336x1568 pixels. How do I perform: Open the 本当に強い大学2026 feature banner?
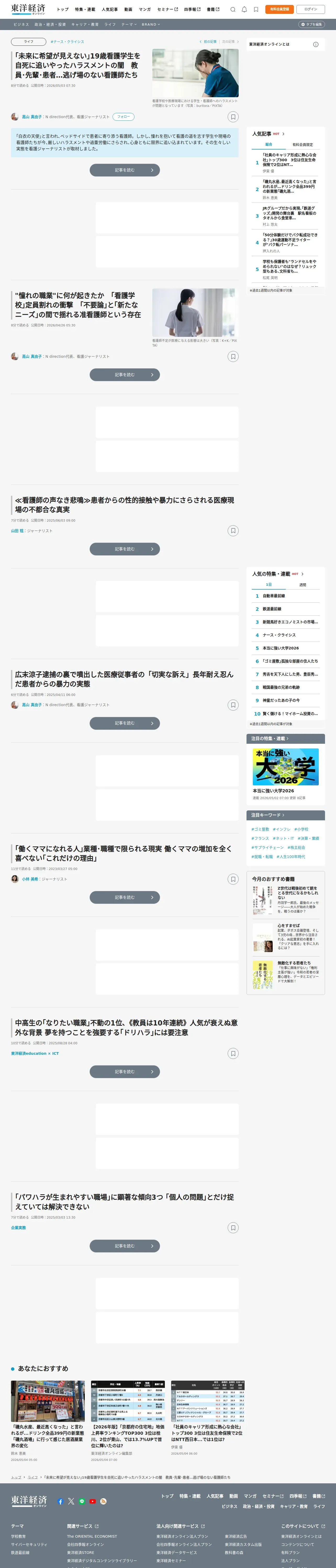[x=285, y=767]
